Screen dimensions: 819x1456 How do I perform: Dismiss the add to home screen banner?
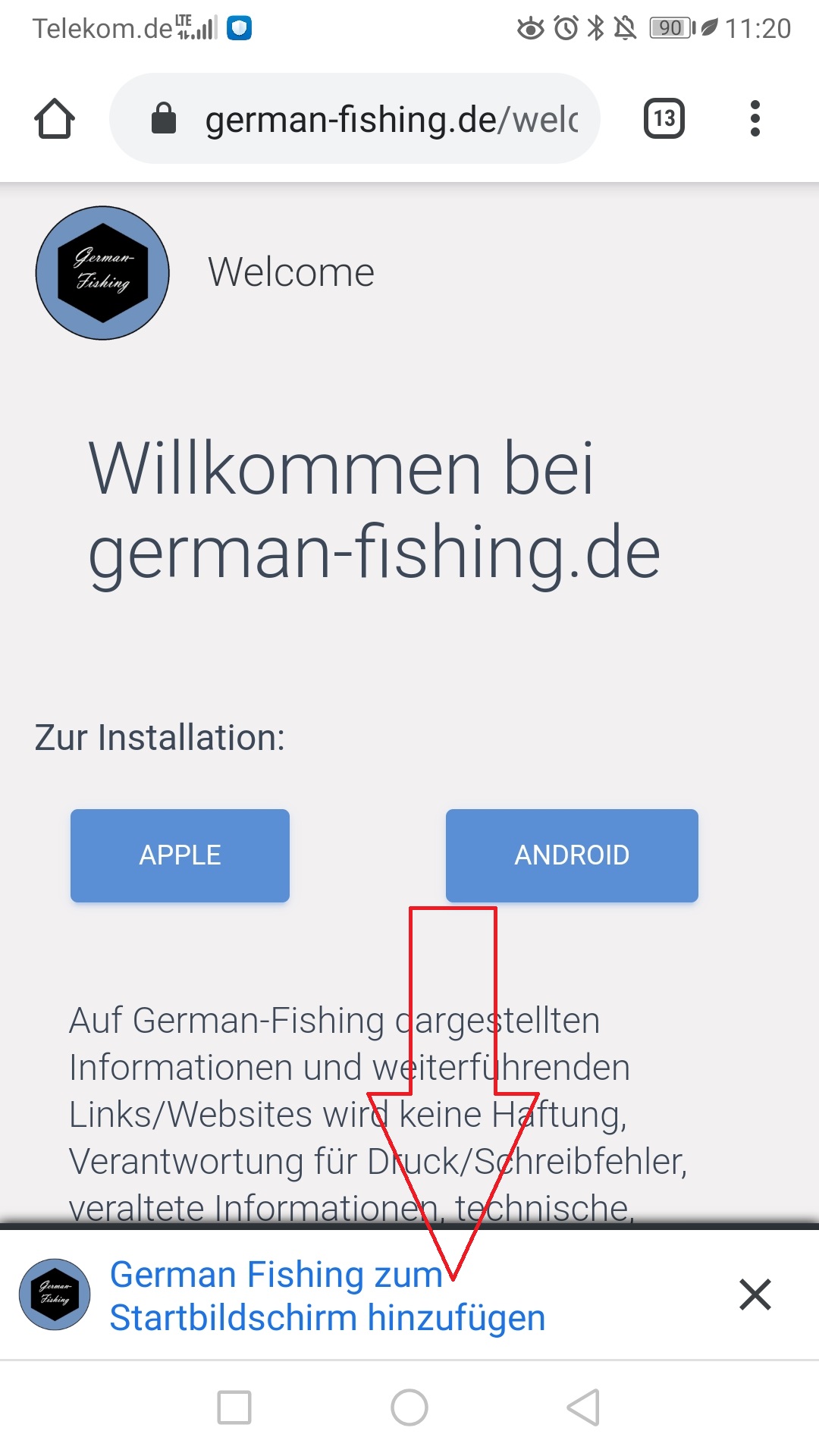pos(755,1294)
